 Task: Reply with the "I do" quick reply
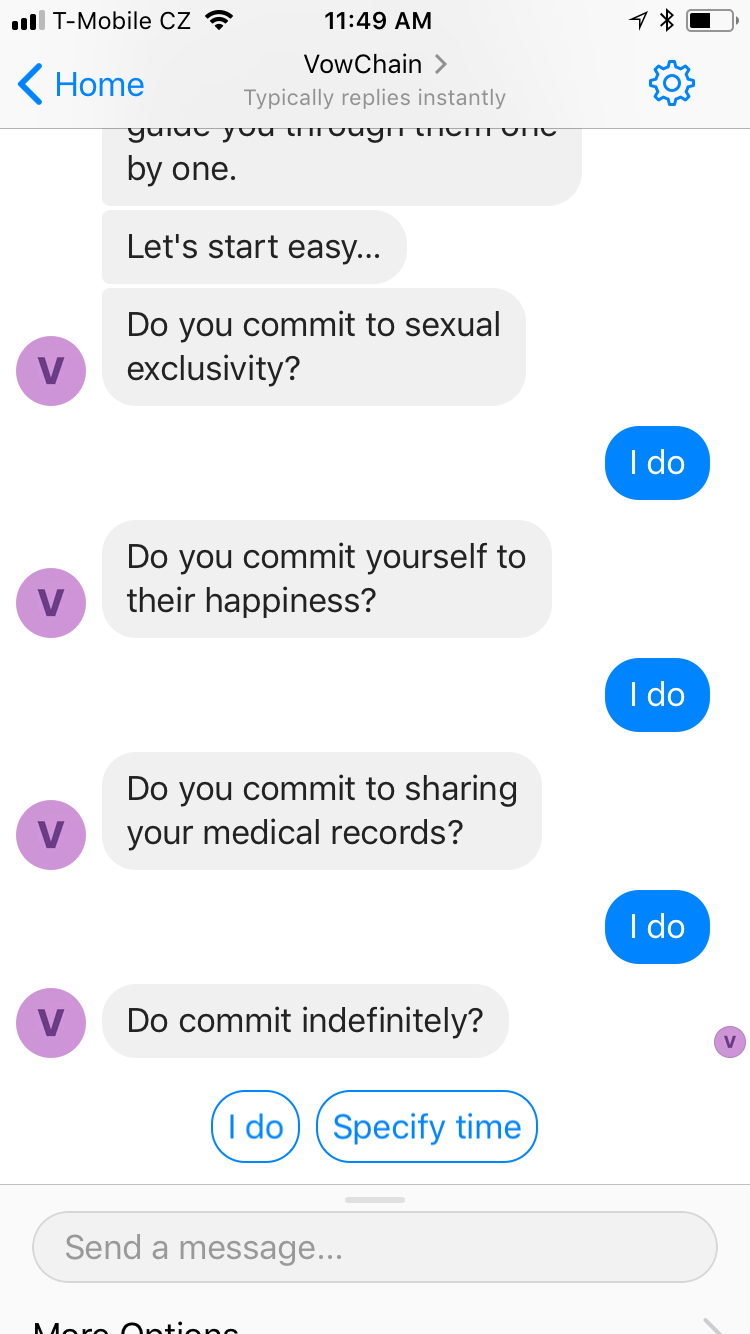256,1127
